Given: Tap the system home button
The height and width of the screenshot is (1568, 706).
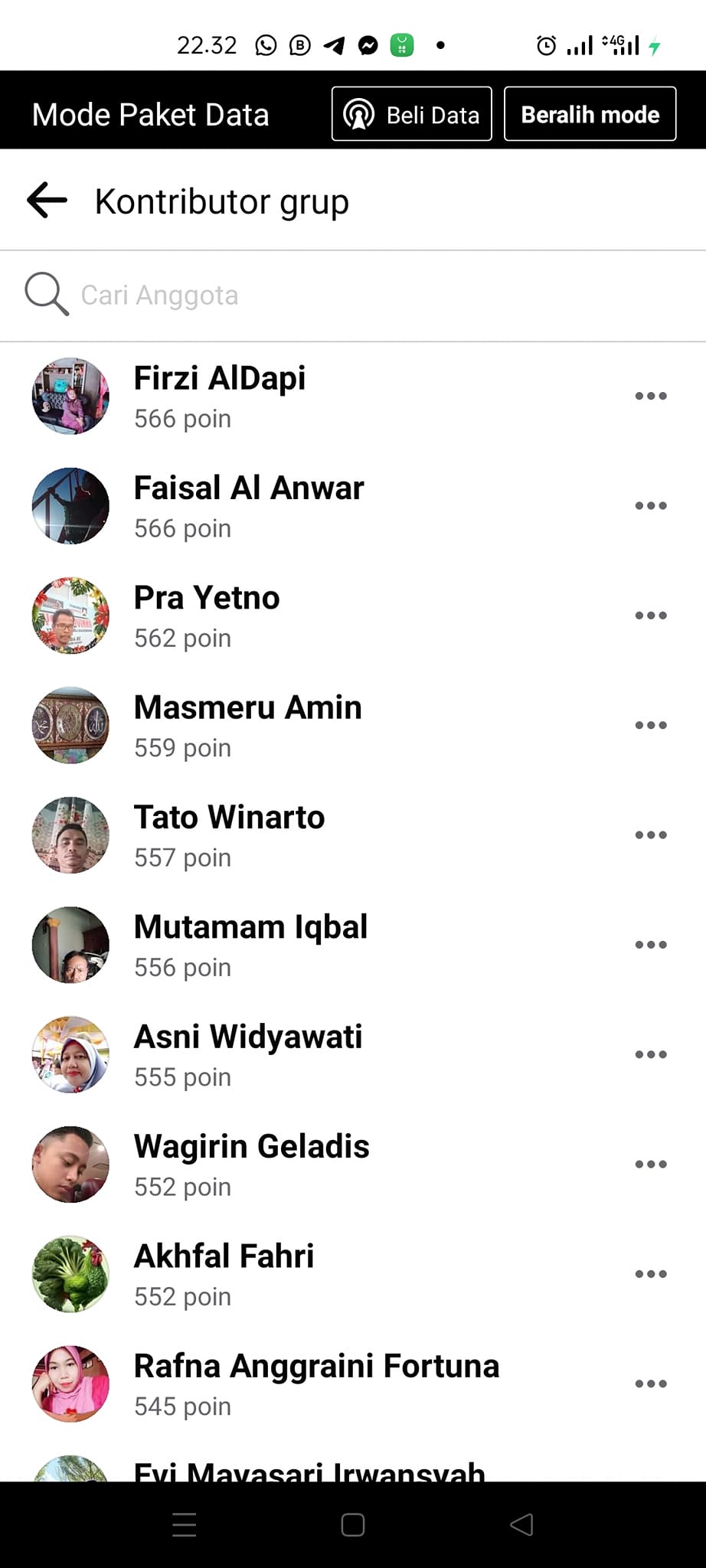Looking at the screenshot, I should click(x=353, y=1525).
